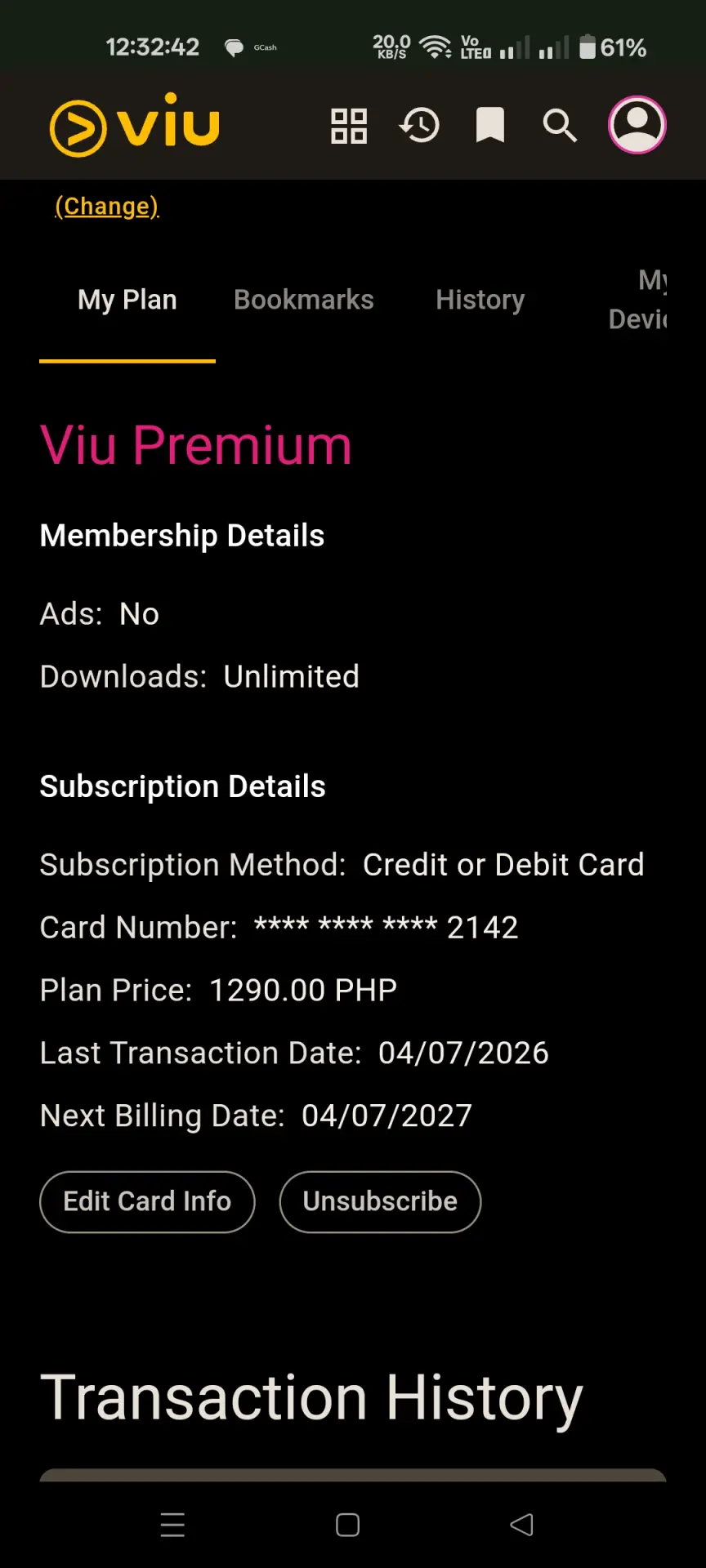The height and width of the screenshot is (1568, 706).
Task: Tap the system home button
Action: tap(347, 1525)
